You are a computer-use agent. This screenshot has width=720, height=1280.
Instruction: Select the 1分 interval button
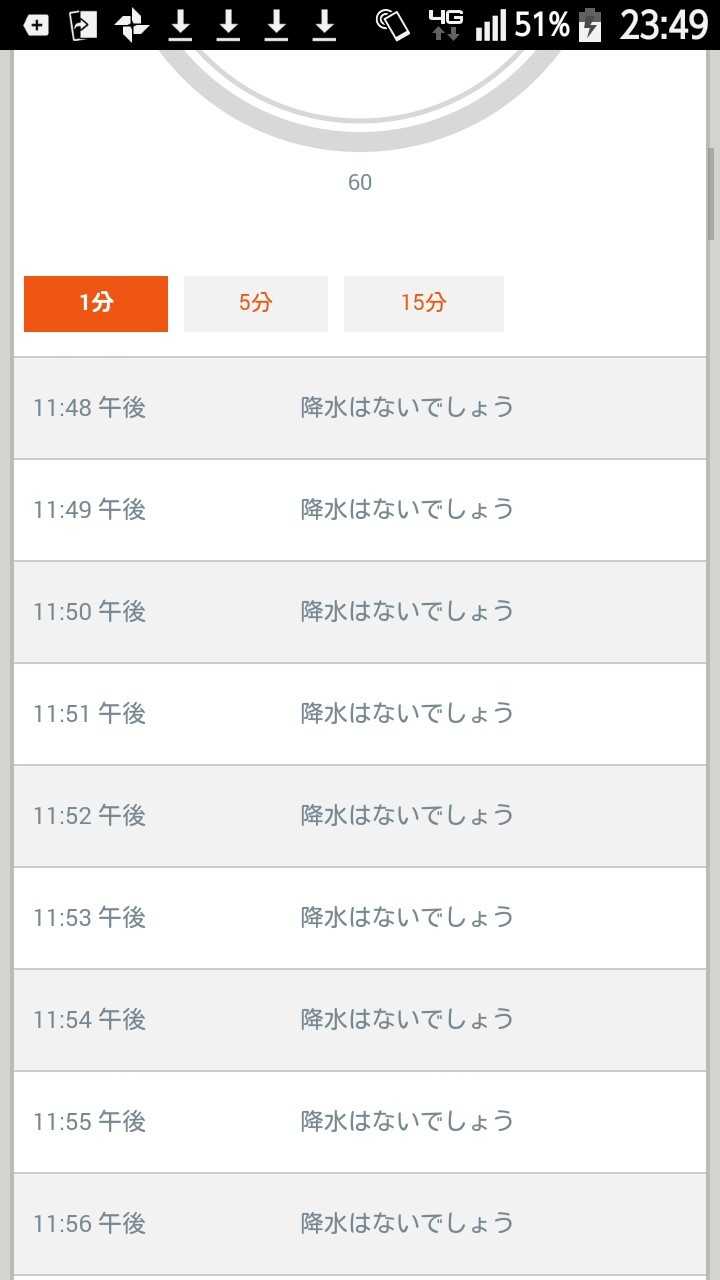click(96, 303)
